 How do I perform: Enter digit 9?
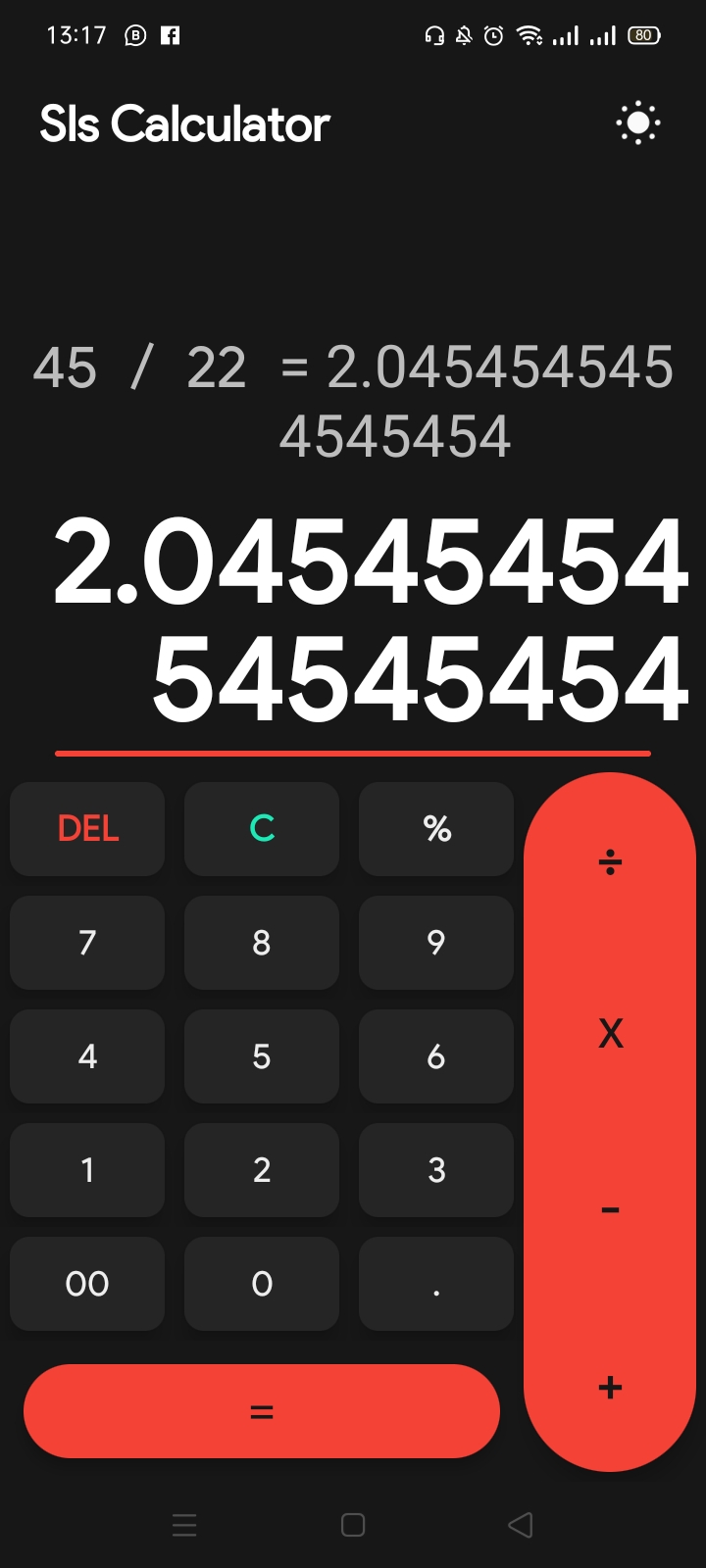436,943
